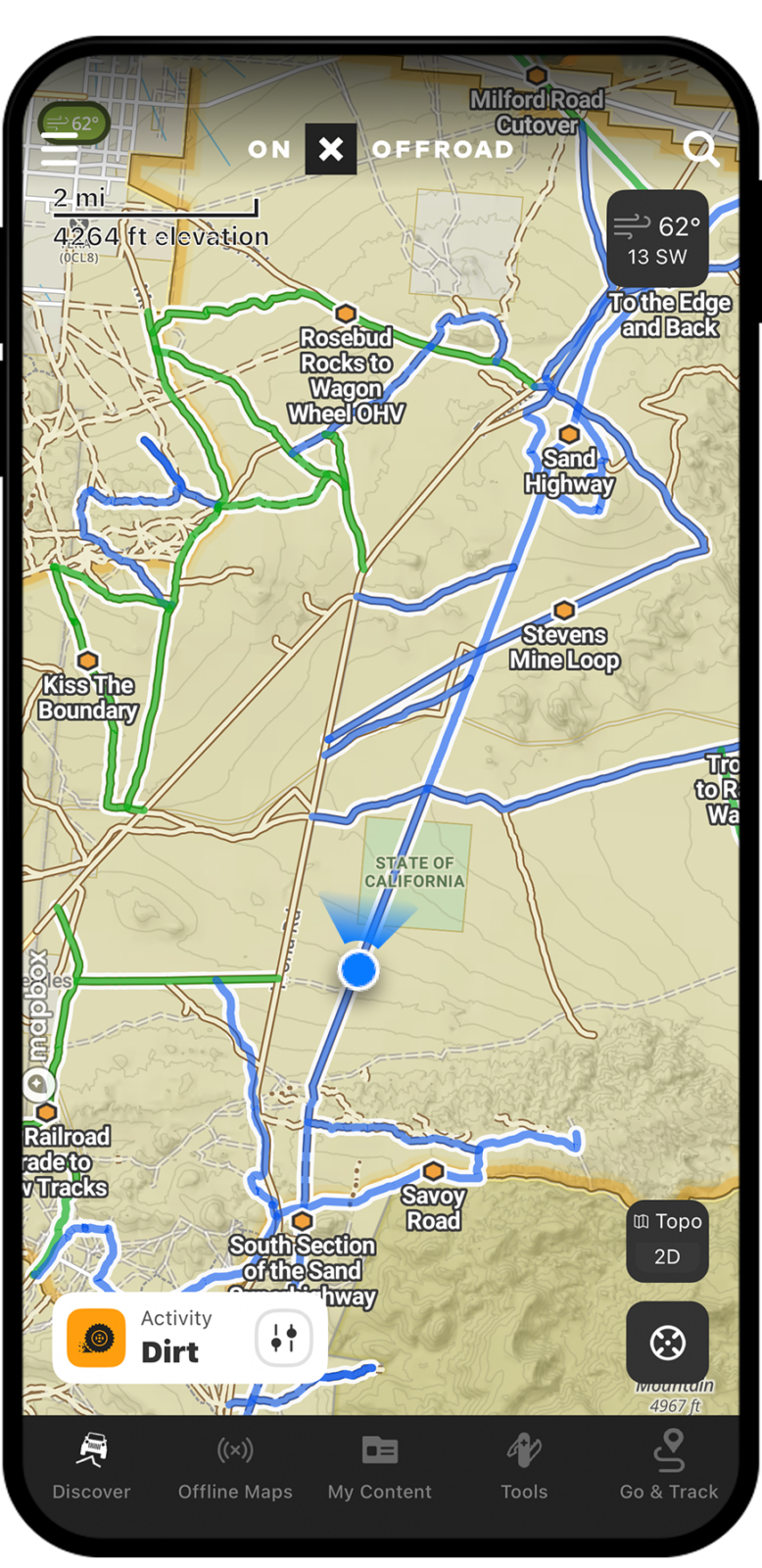Tap the Sand Highway trail marker
The width and height of the screenshot is (762, 1568).
coord(570,431)
